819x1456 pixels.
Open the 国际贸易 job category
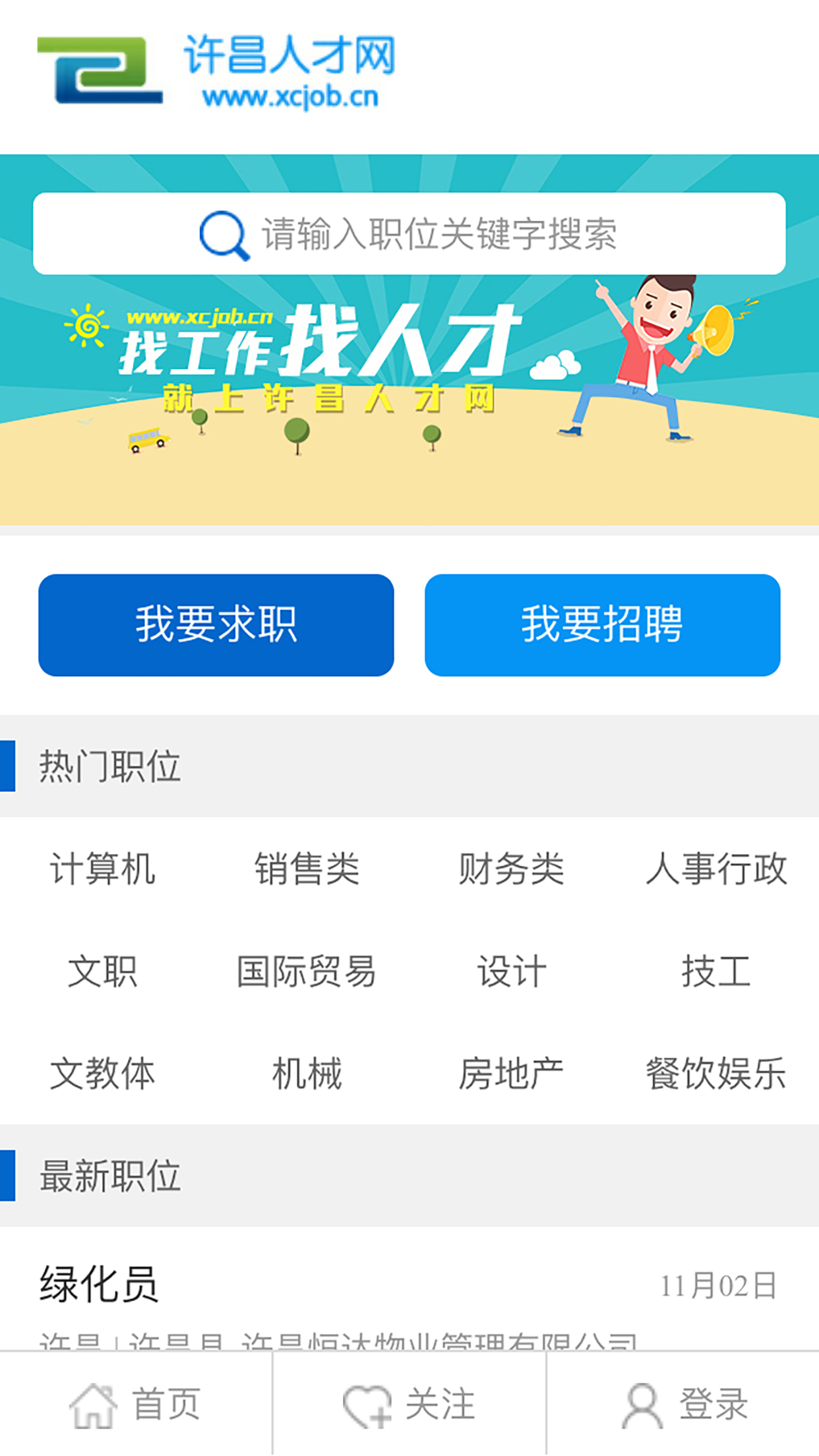point(307,971)
